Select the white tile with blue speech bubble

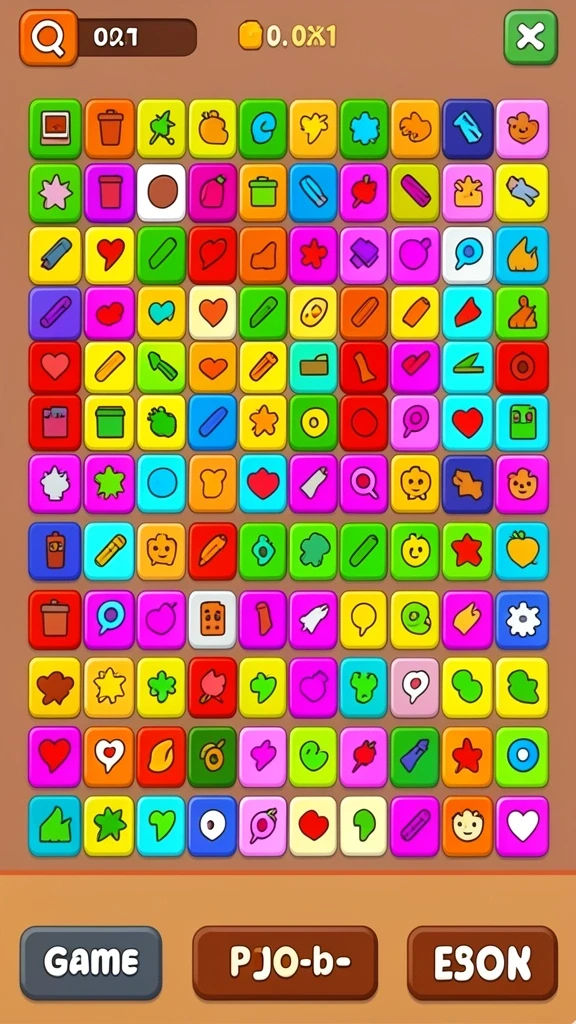click(x=467, y=255)
